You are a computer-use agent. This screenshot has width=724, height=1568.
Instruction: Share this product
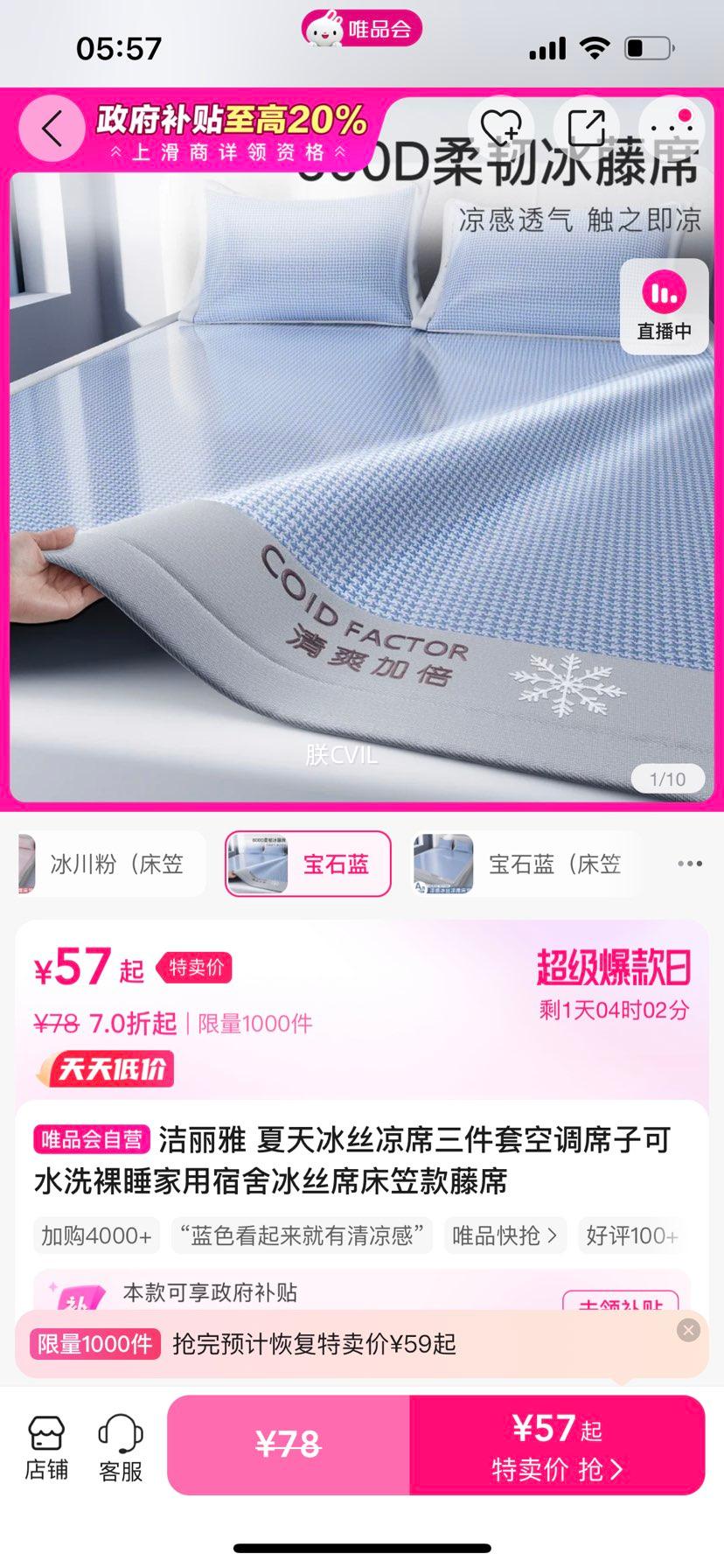tap(586, 129)
